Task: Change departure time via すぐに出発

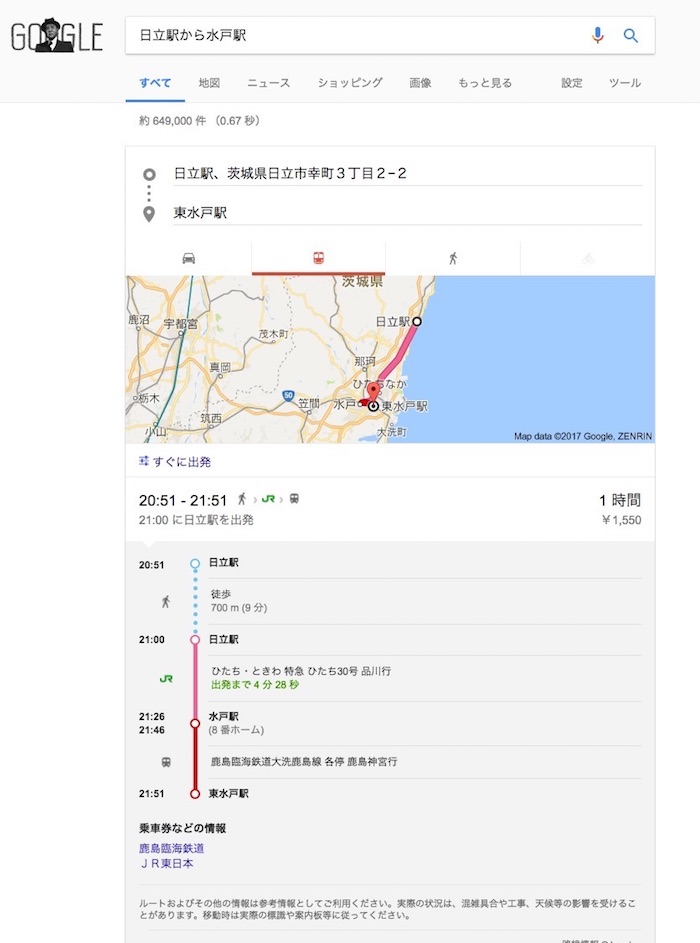Action: [x=175, y=462]
